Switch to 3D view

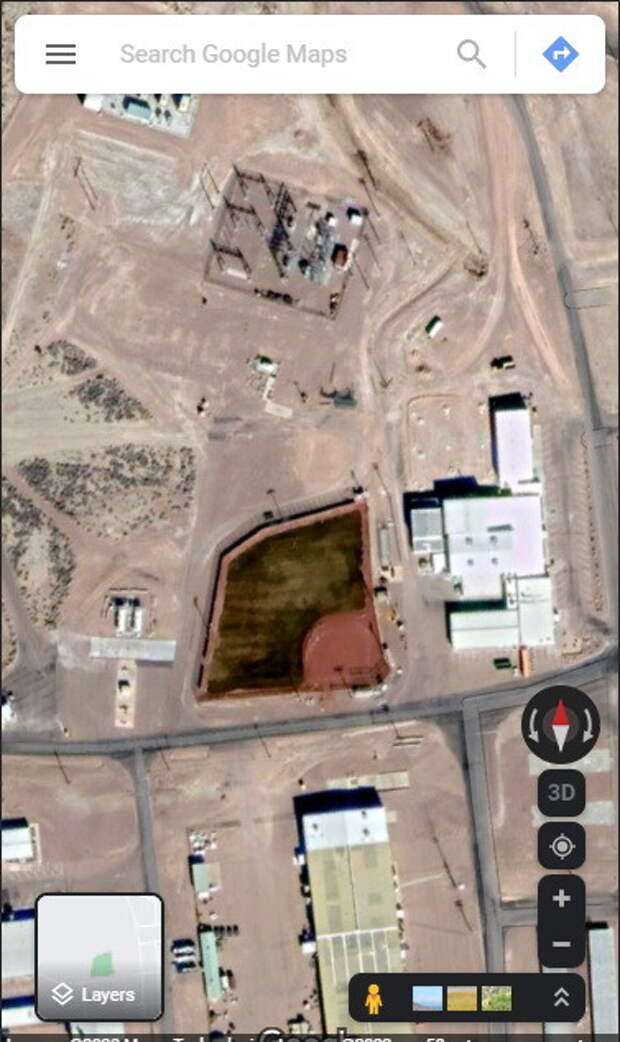[561, 792]
